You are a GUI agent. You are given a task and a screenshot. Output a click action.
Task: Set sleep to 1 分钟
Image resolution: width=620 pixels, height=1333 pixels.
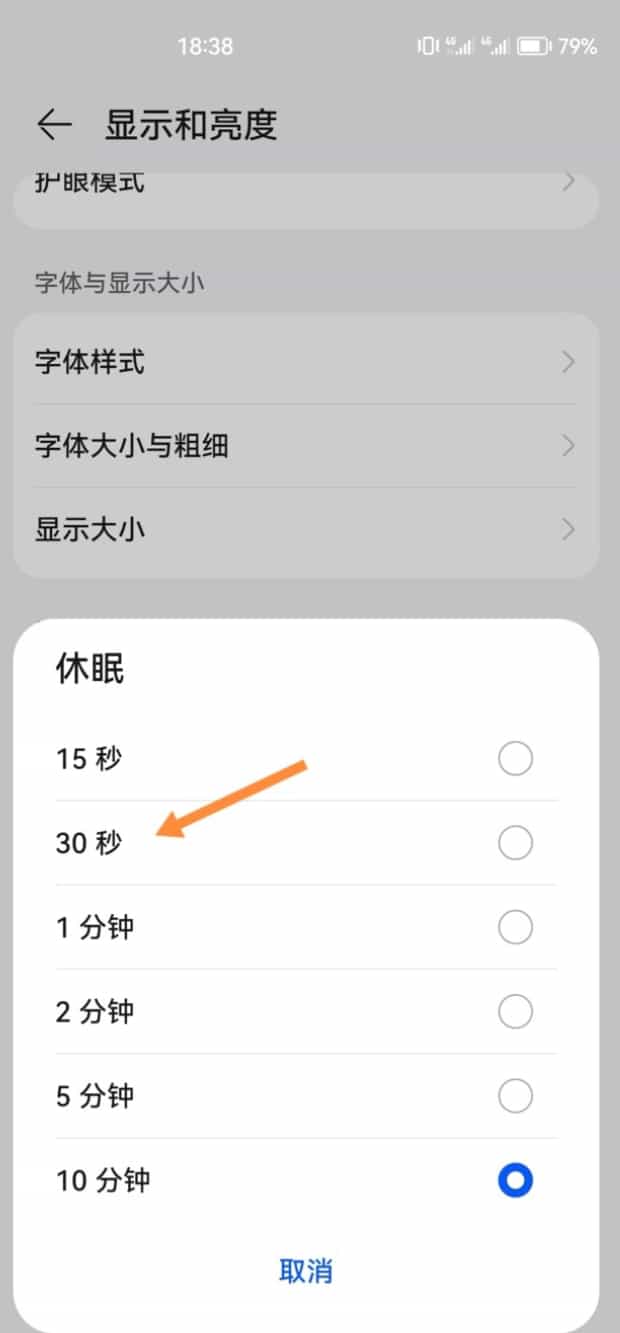(x=306, y=927)
